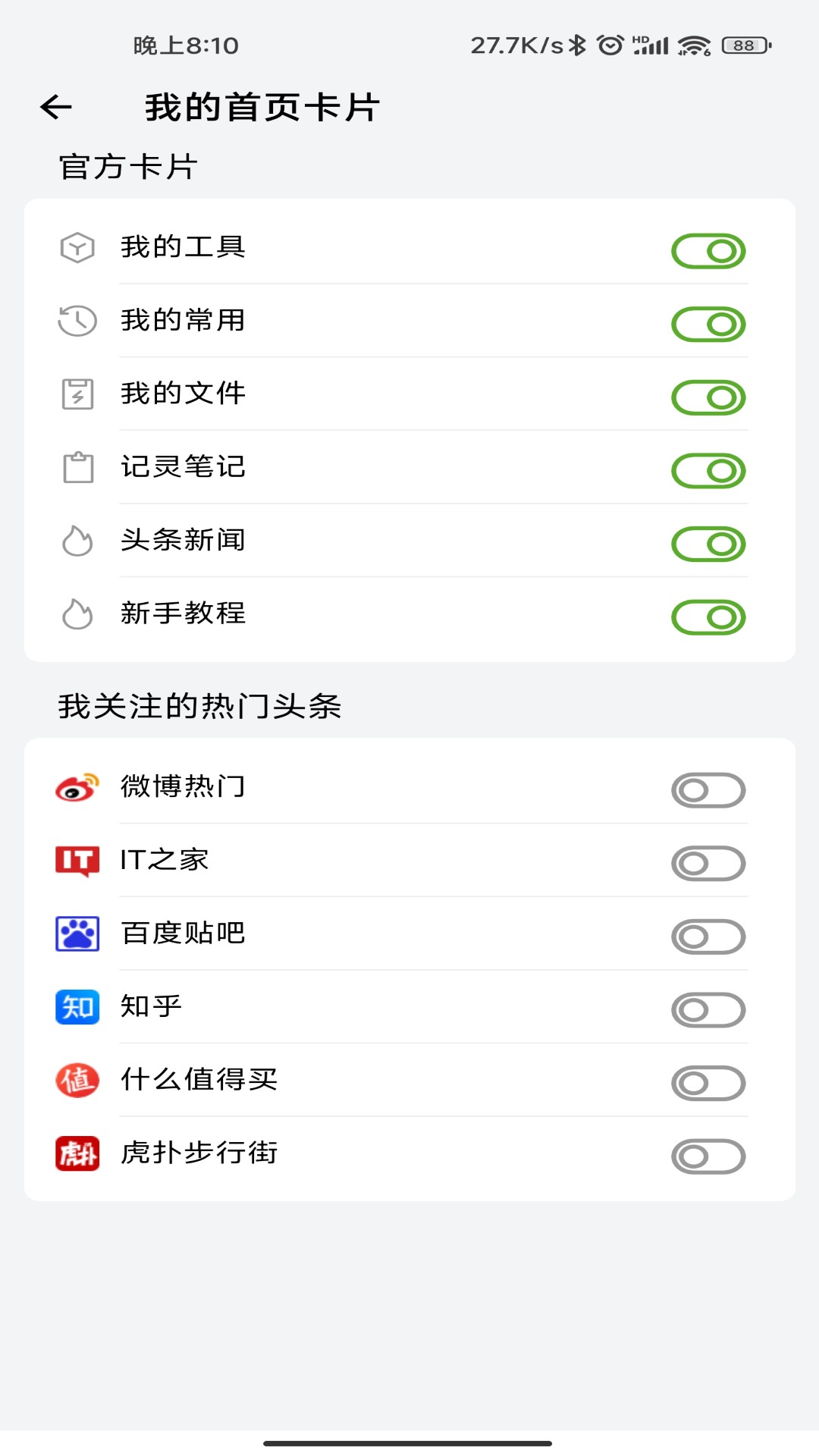
Task: Click the 我的常用 clock icon
Action: (x=77, y=321)
